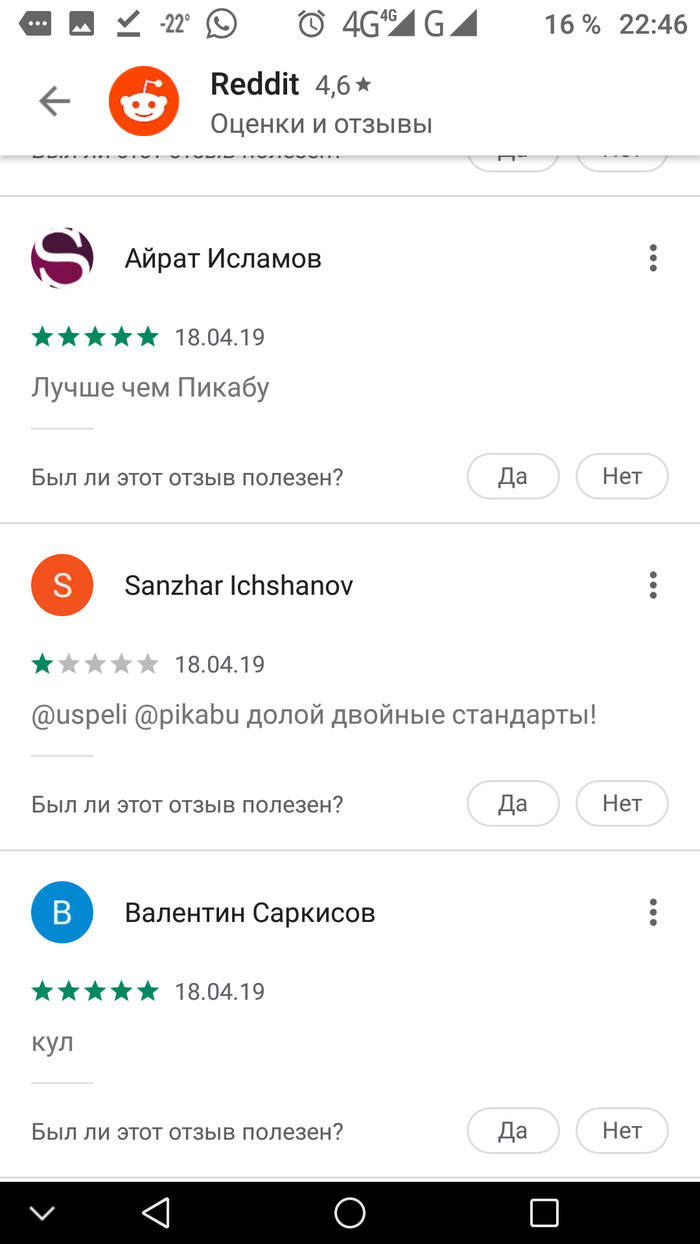Open overflow menu on Айрат Исламов's review
Screen dimensions: 700x1244
(x=653, y=258)
